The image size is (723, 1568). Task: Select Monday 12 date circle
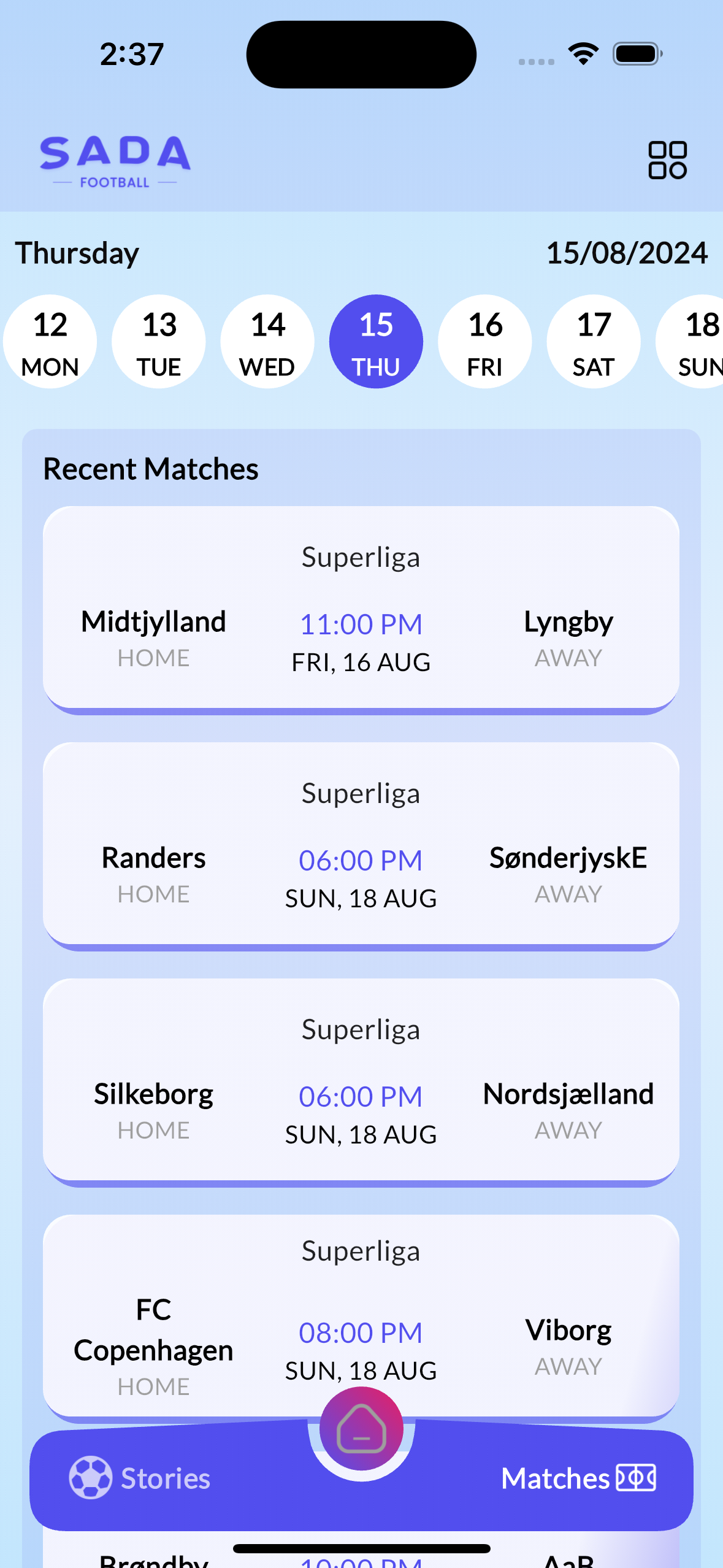50,342
